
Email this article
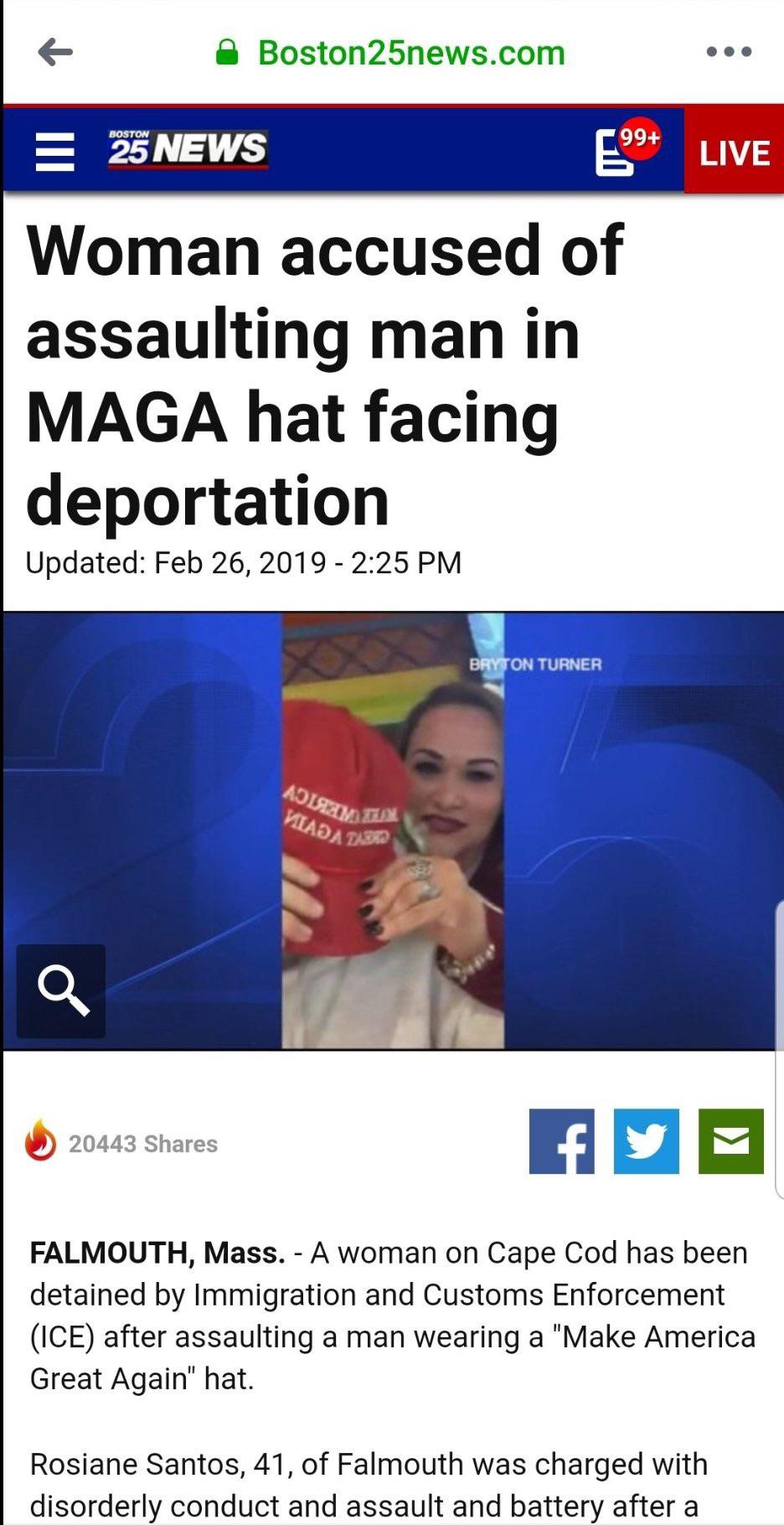click(731, 1141)
